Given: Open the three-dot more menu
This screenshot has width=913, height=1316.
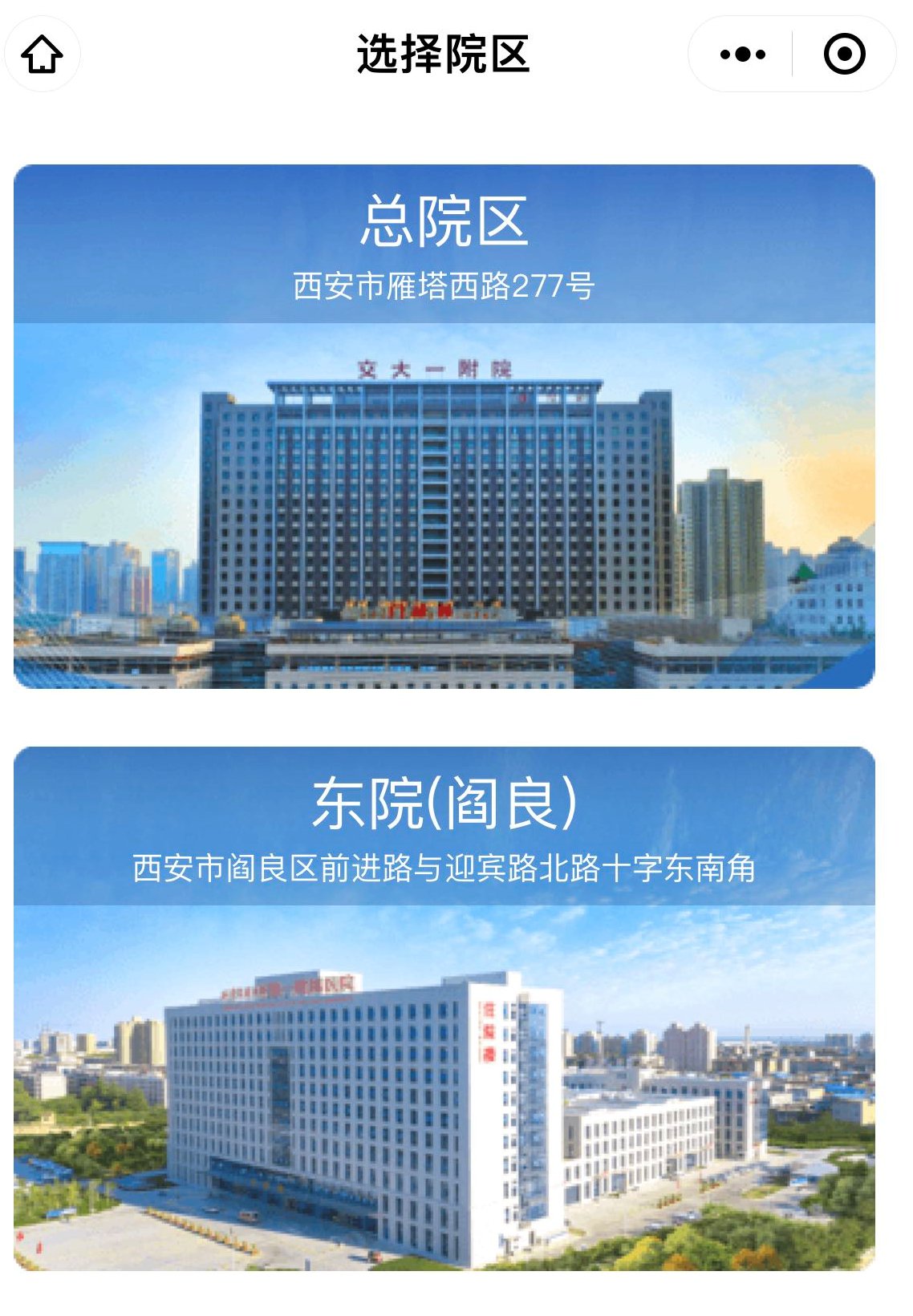Looking at the screenshot, I should click(742, 55).
